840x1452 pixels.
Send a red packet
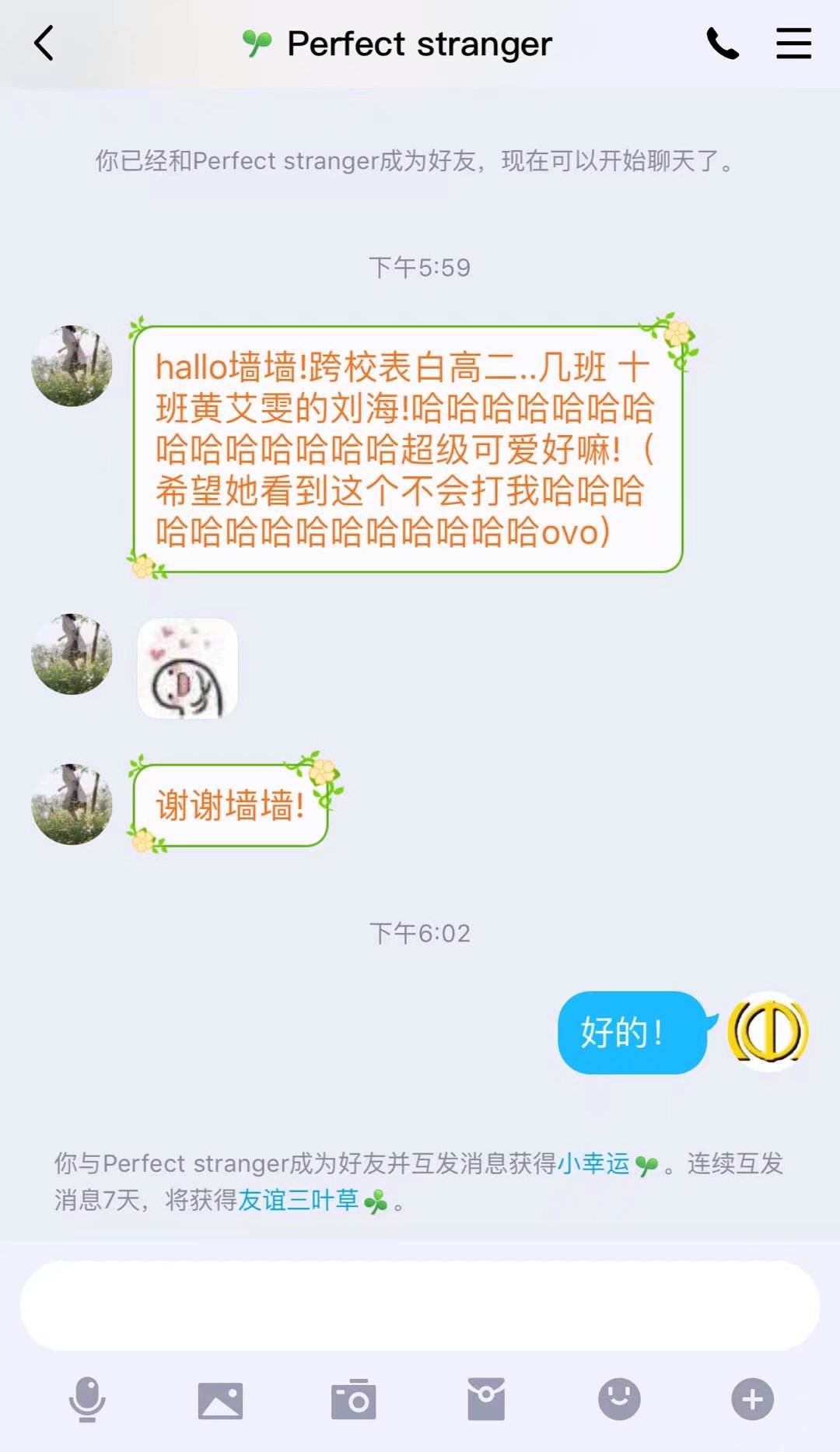(486, 1399)
